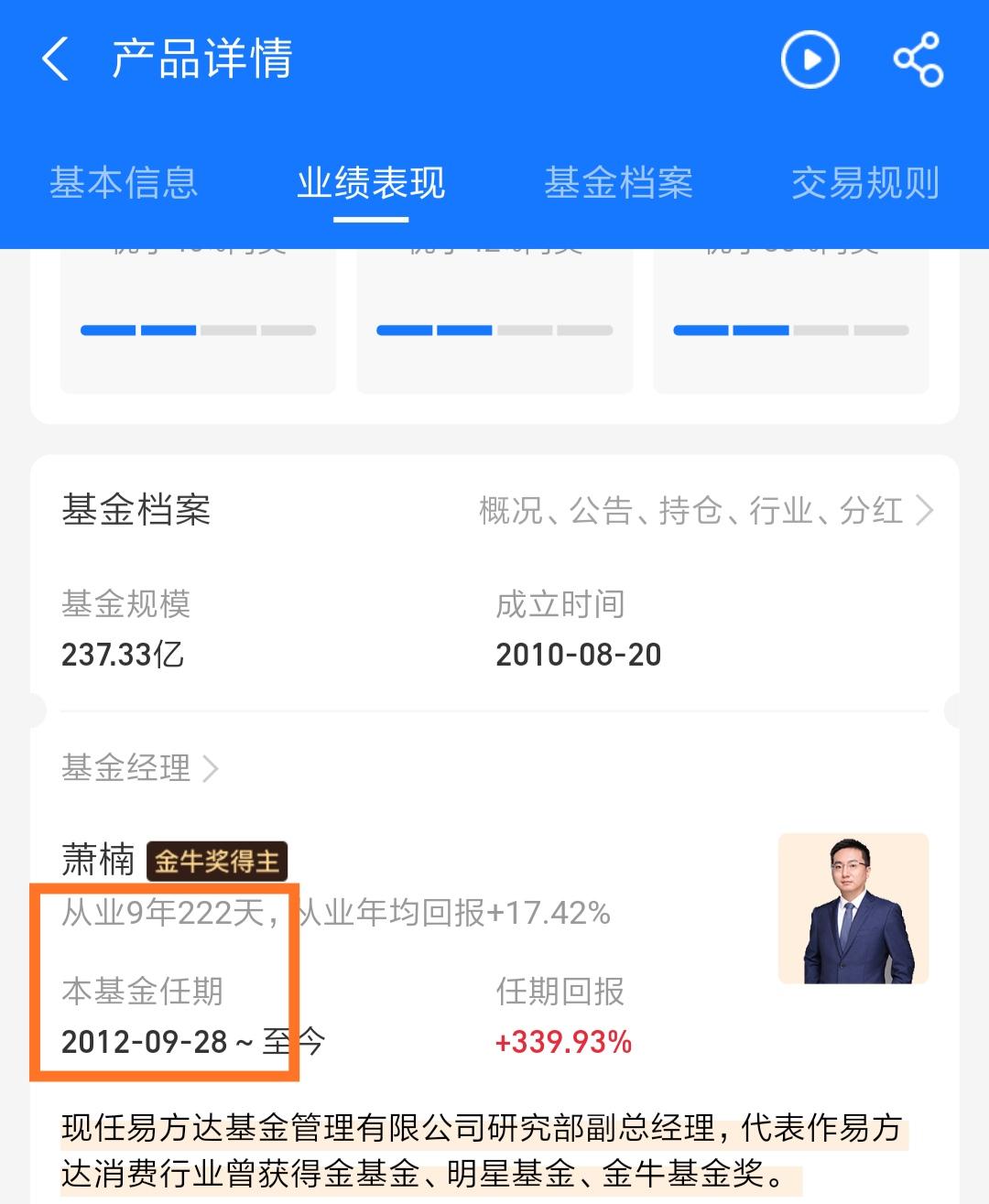
Task: Click the 任期回报 value +339.93%
Action: [564, 1041]
